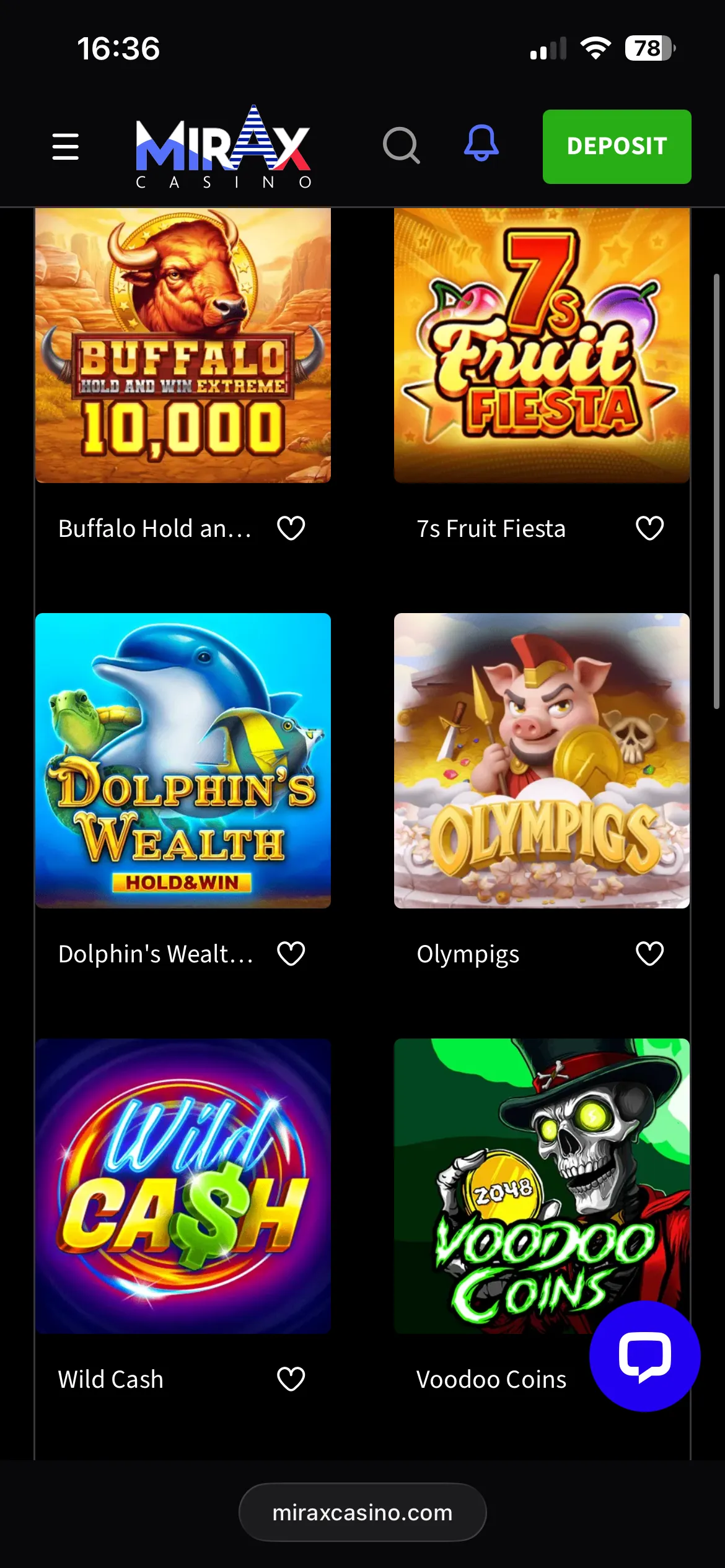Launch the Voodoo Coins game
Screen dimensions: 725x1568
point(542,1186)
